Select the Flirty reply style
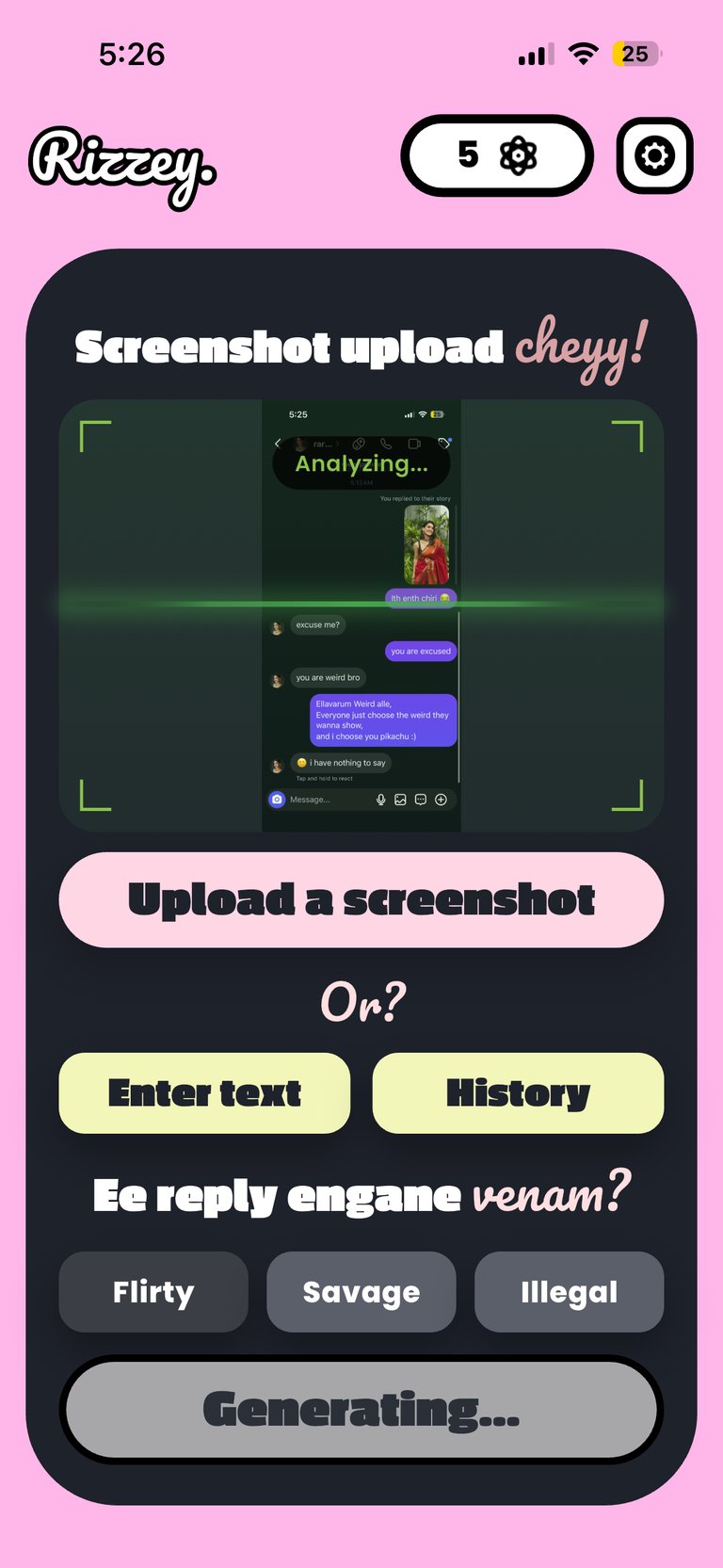 coord(153,1292)
